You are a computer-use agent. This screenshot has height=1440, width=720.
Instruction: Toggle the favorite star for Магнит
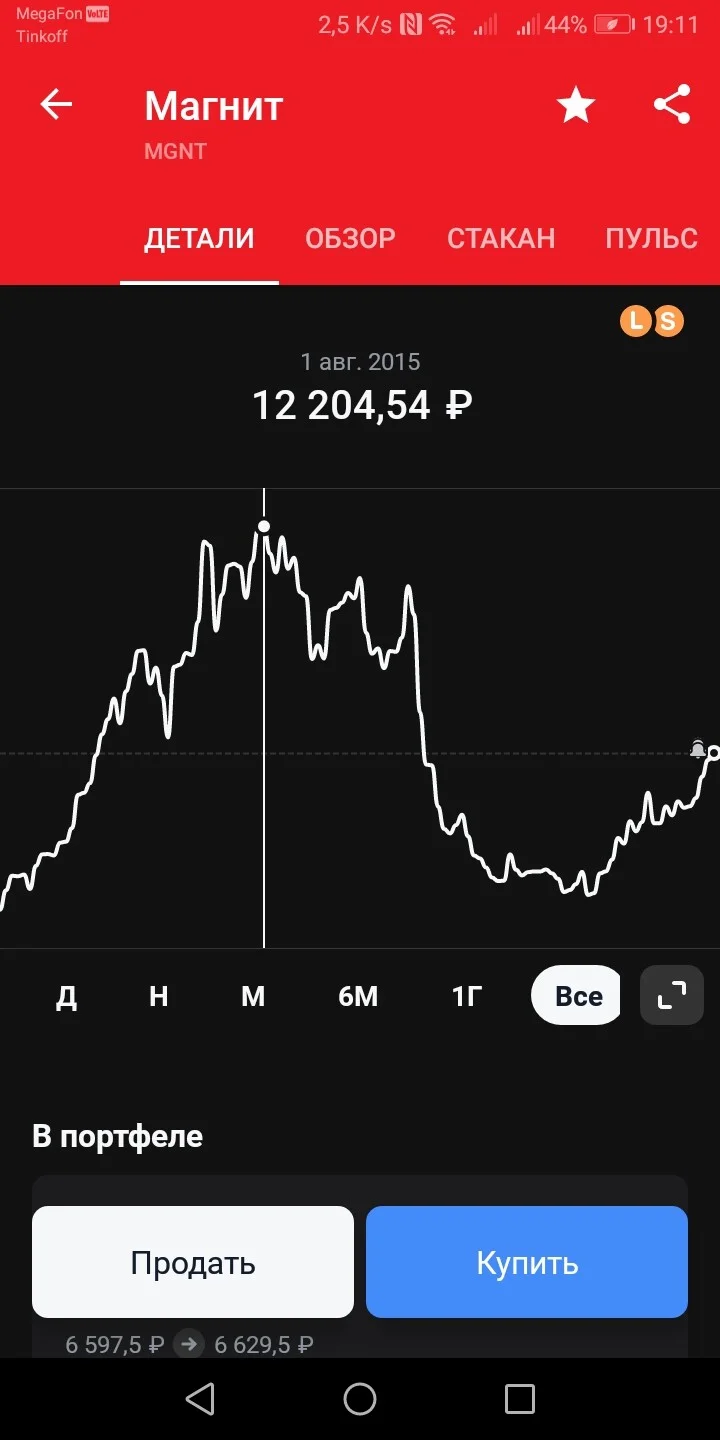coord(576,105)
